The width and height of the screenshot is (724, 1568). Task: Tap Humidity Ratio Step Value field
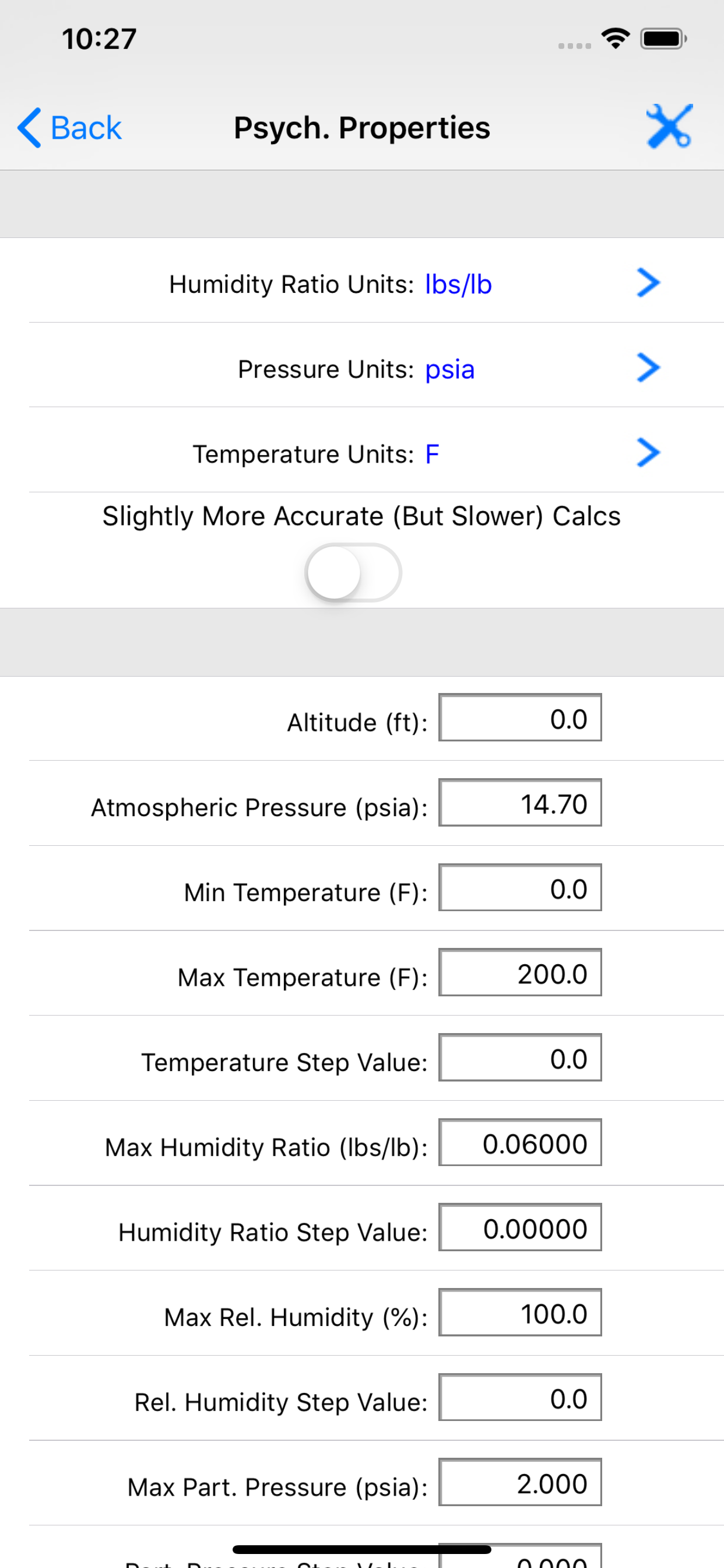[x=520, y=1228]
